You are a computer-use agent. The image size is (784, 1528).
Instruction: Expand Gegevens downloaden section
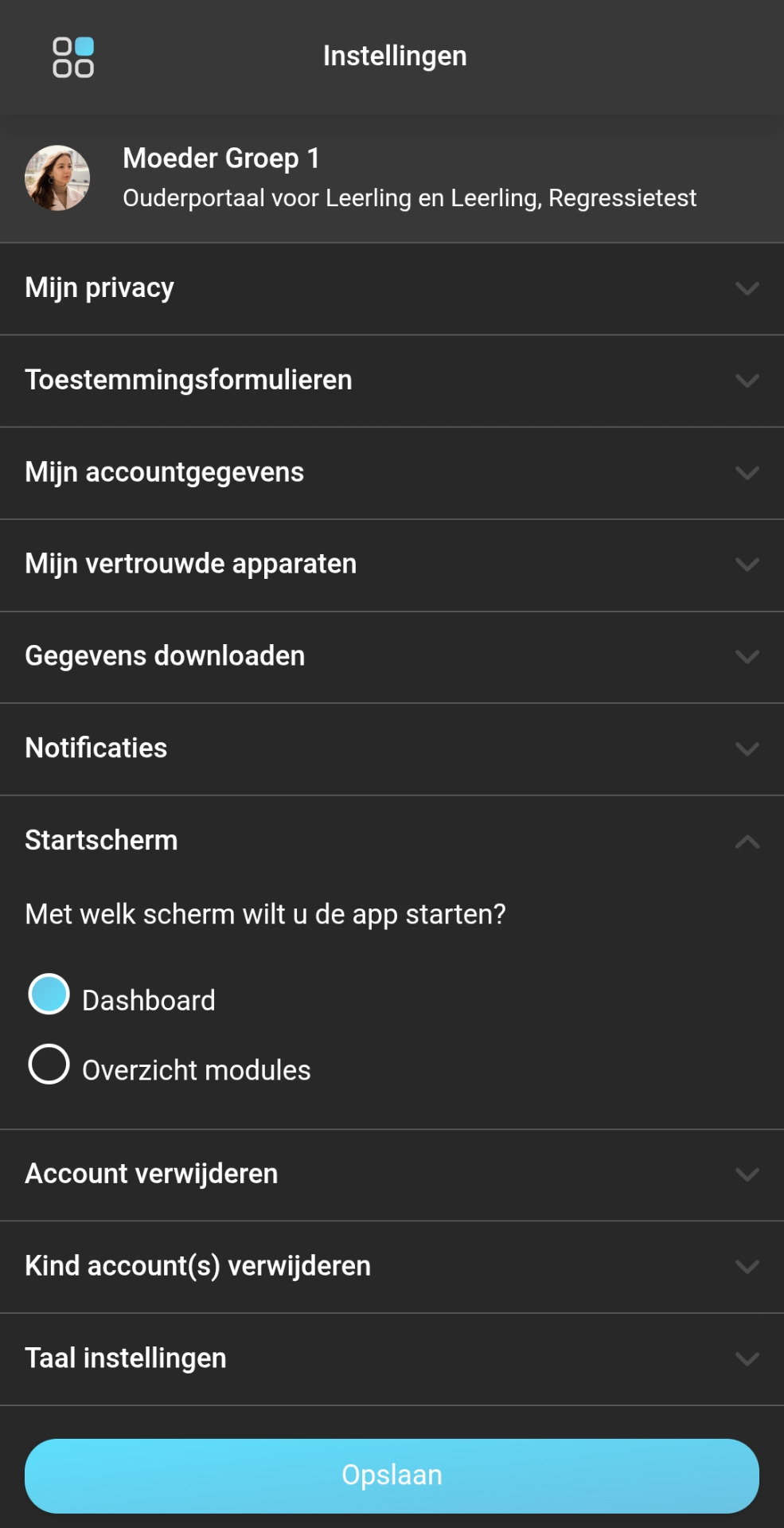coord(392,657)
